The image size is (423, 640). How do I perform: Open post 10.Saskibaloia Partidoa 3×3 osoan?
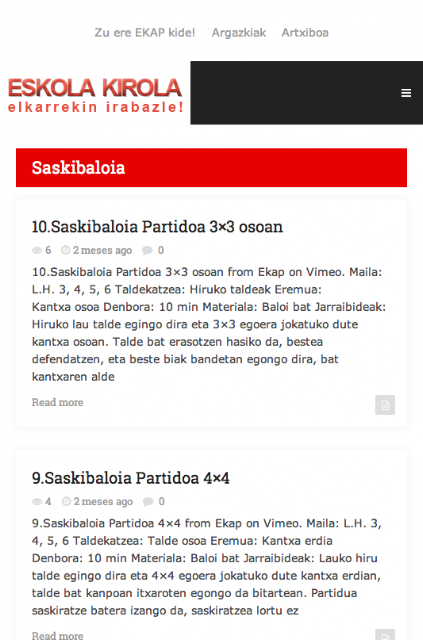pos(157,227)
